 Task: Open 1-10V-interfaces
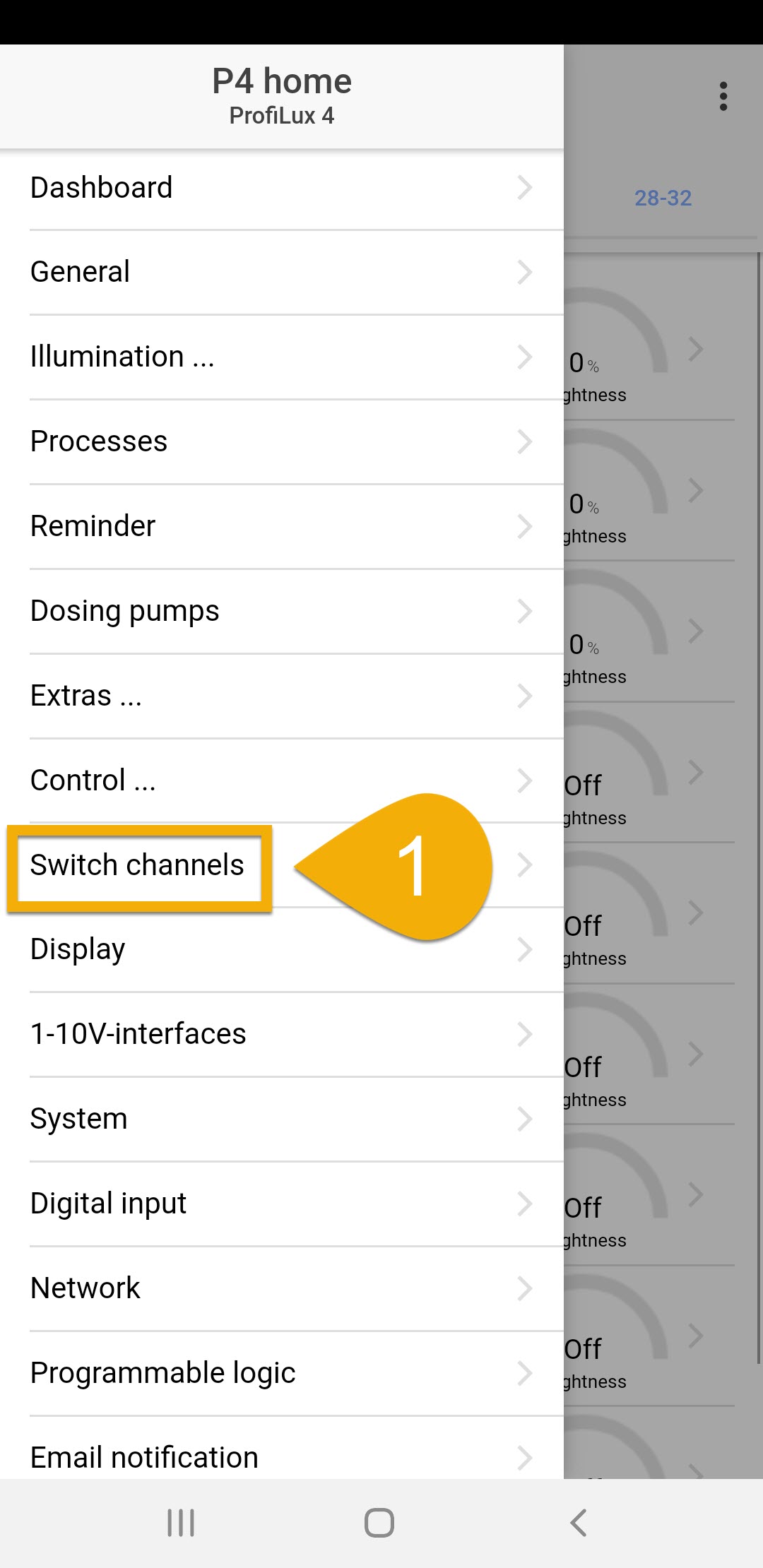click(x=282, y=1035)
